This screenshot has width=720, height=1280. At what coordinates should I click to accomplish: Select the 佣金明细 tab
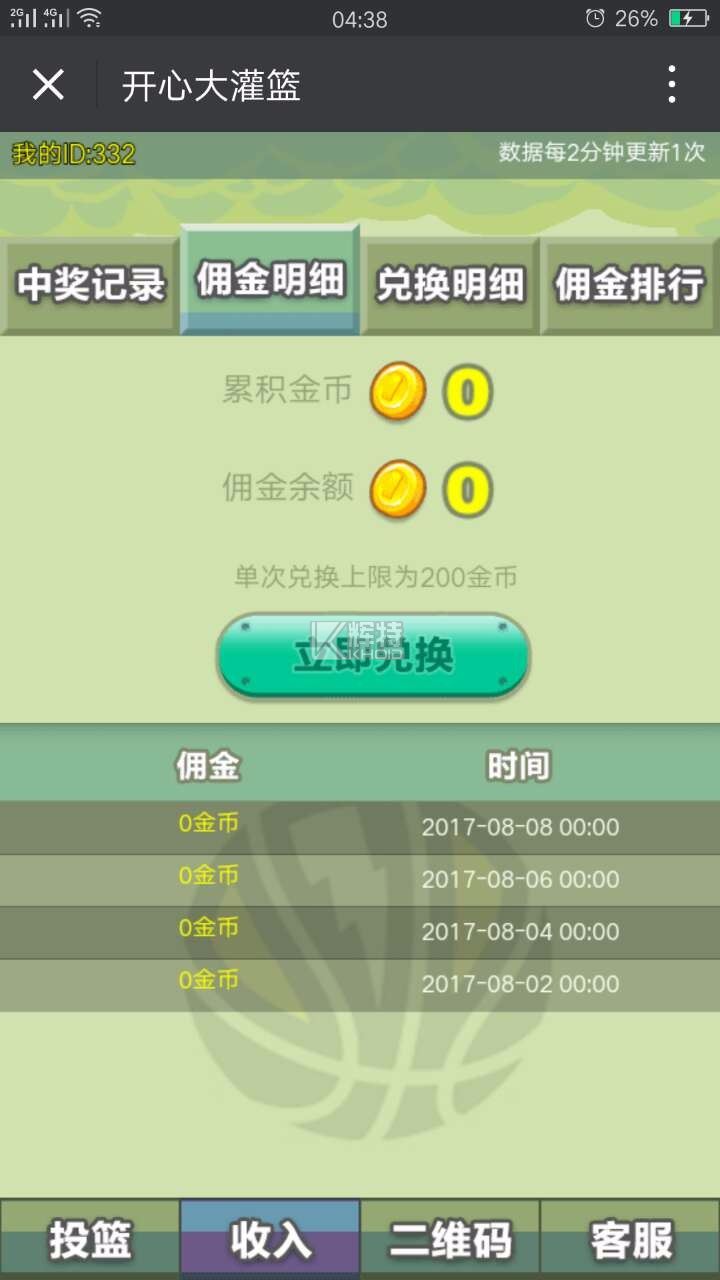[270, 280]
